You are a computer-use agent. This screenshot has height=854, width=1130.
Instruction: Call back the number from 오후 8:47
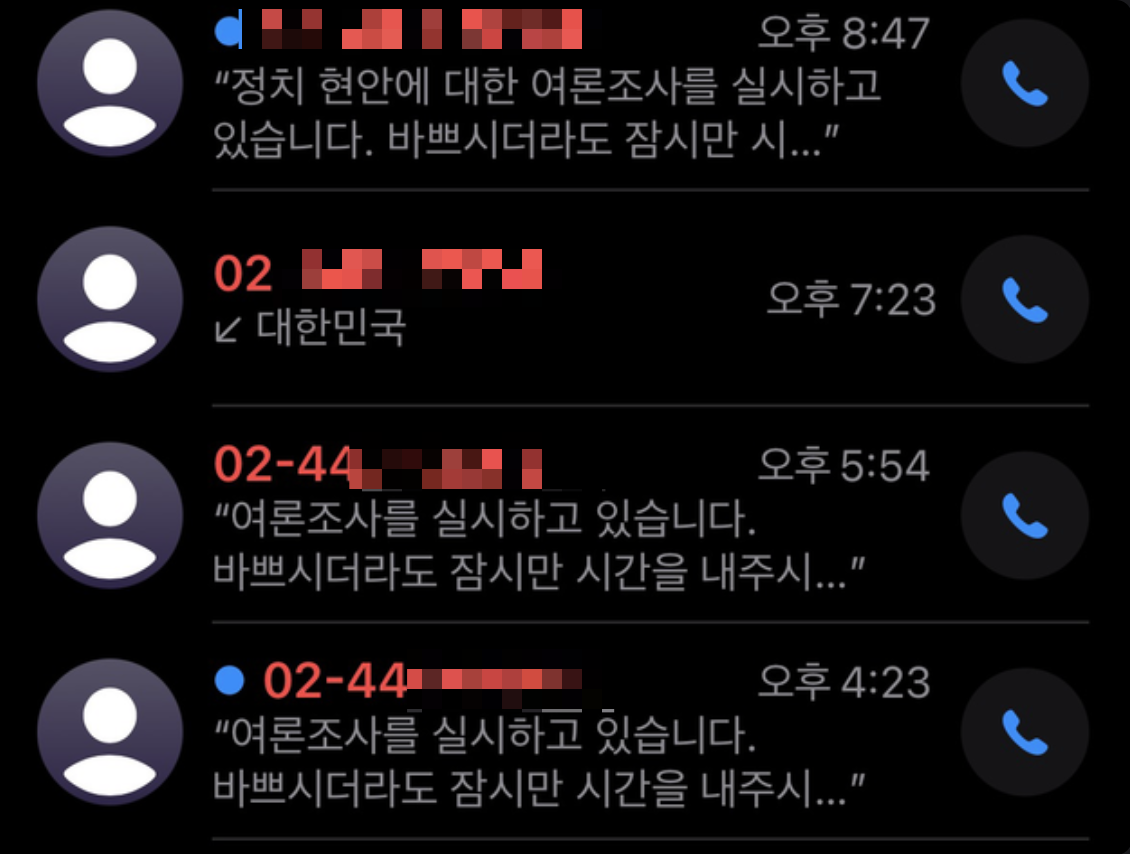pyautogui.click(x=1024, y=83)
